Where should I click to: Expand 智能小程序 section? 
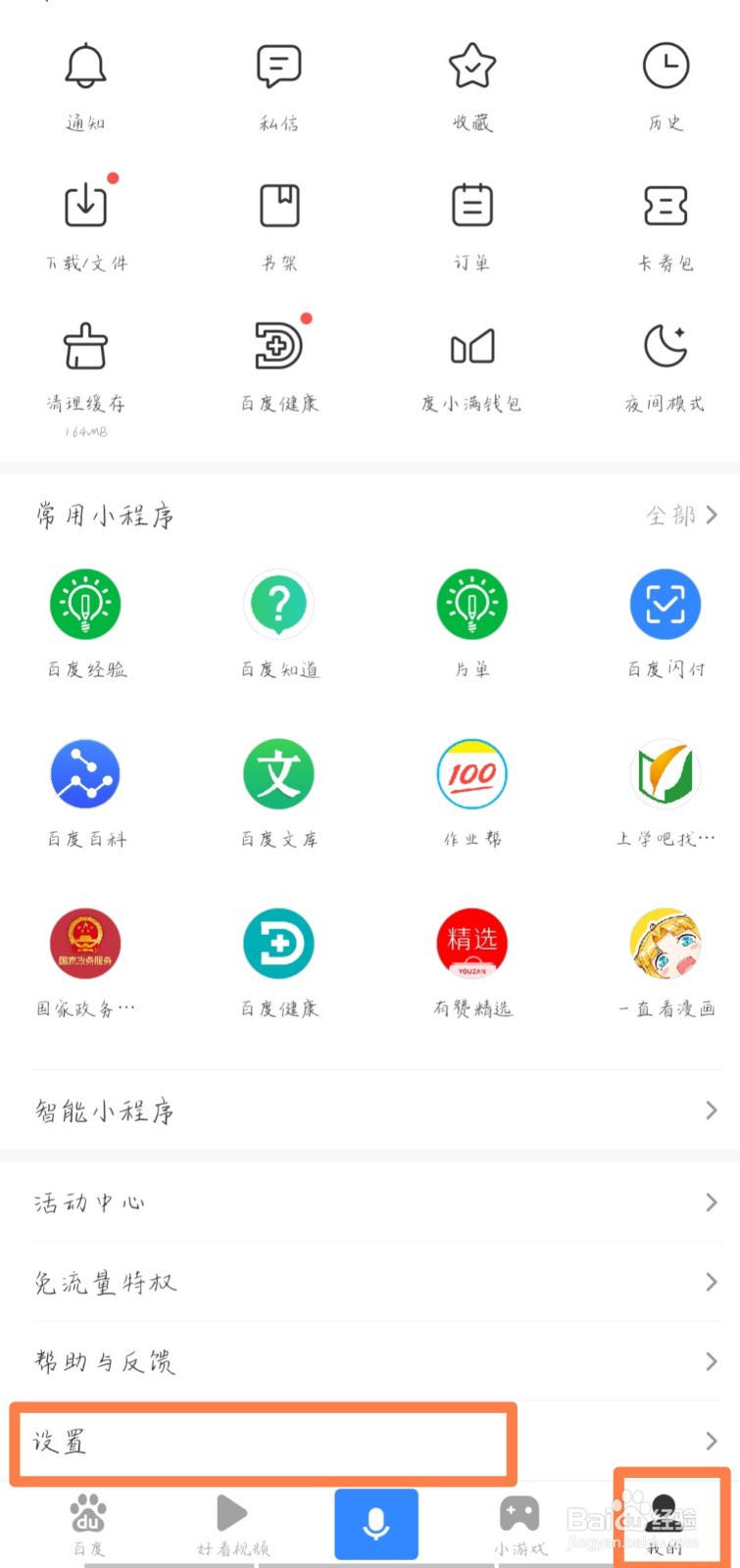(370, 1110)
